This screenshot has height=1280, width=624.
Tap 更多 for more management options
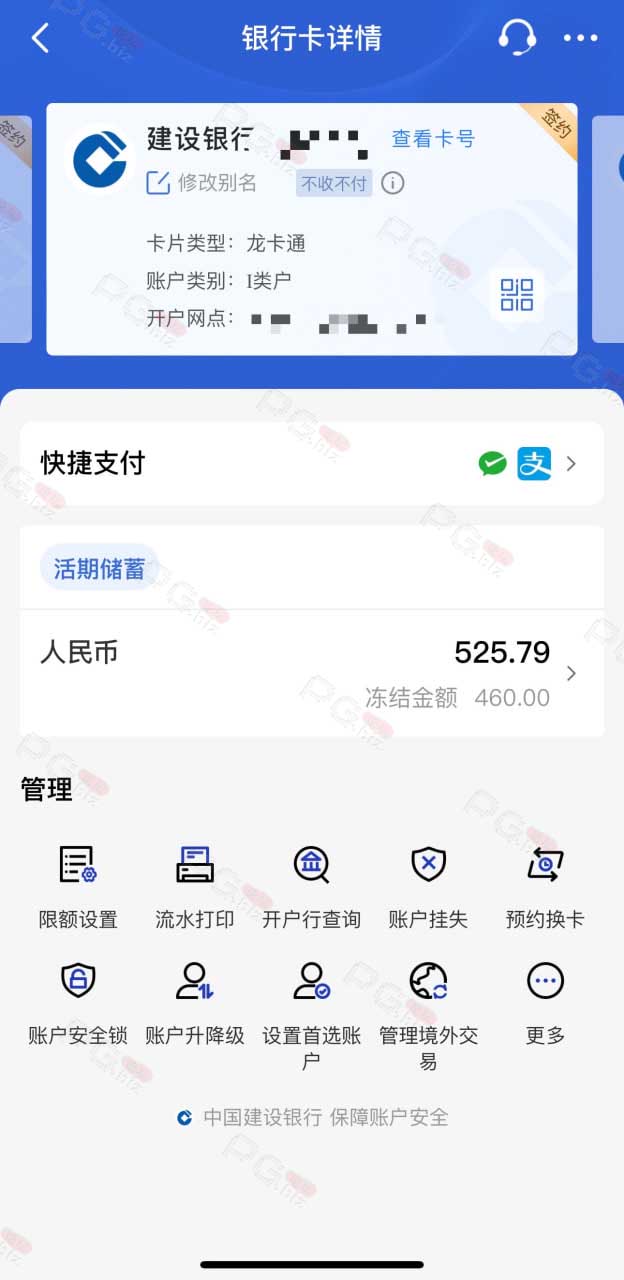[x=546, y=1003]
